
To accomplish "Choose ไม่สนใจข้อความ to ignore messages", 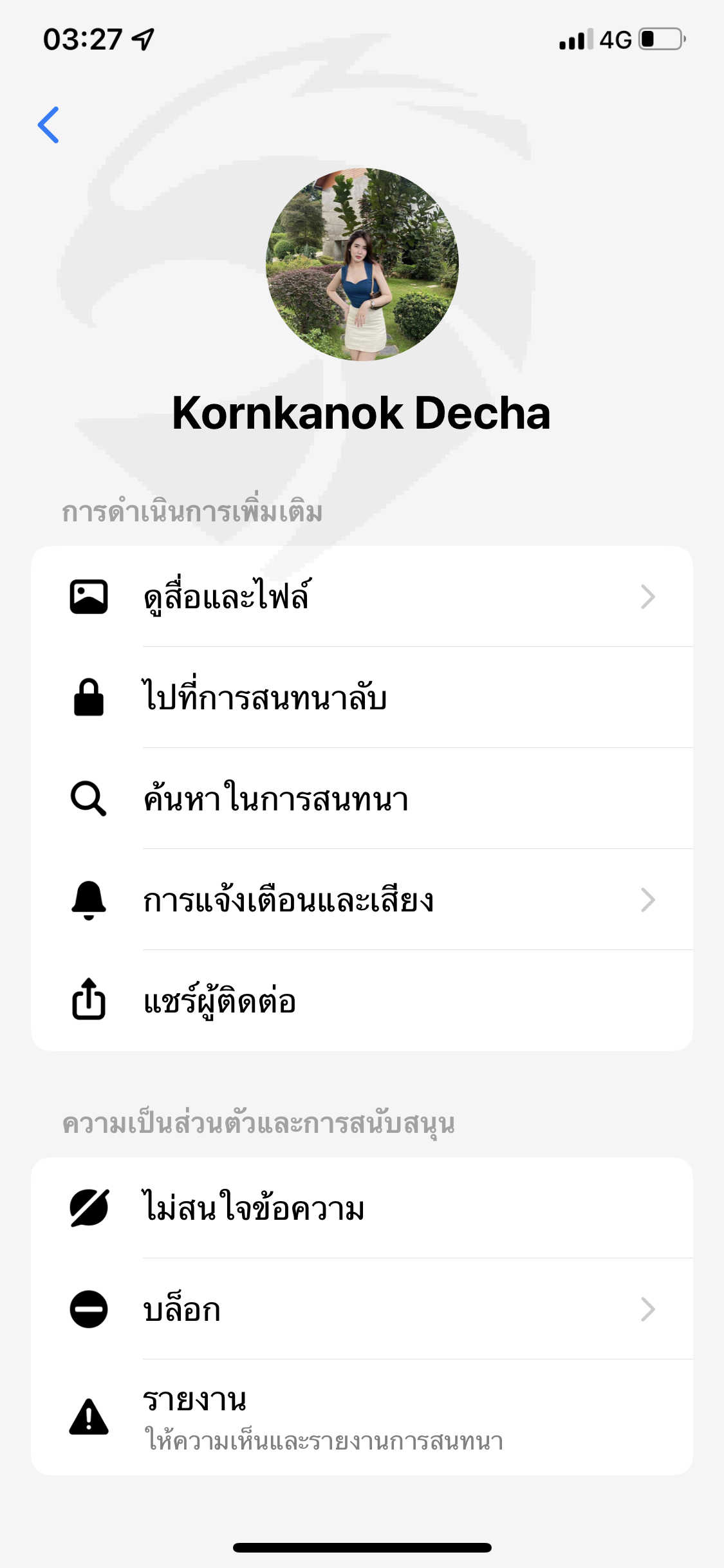I will pyautogui.click(x=362, y=1208).
